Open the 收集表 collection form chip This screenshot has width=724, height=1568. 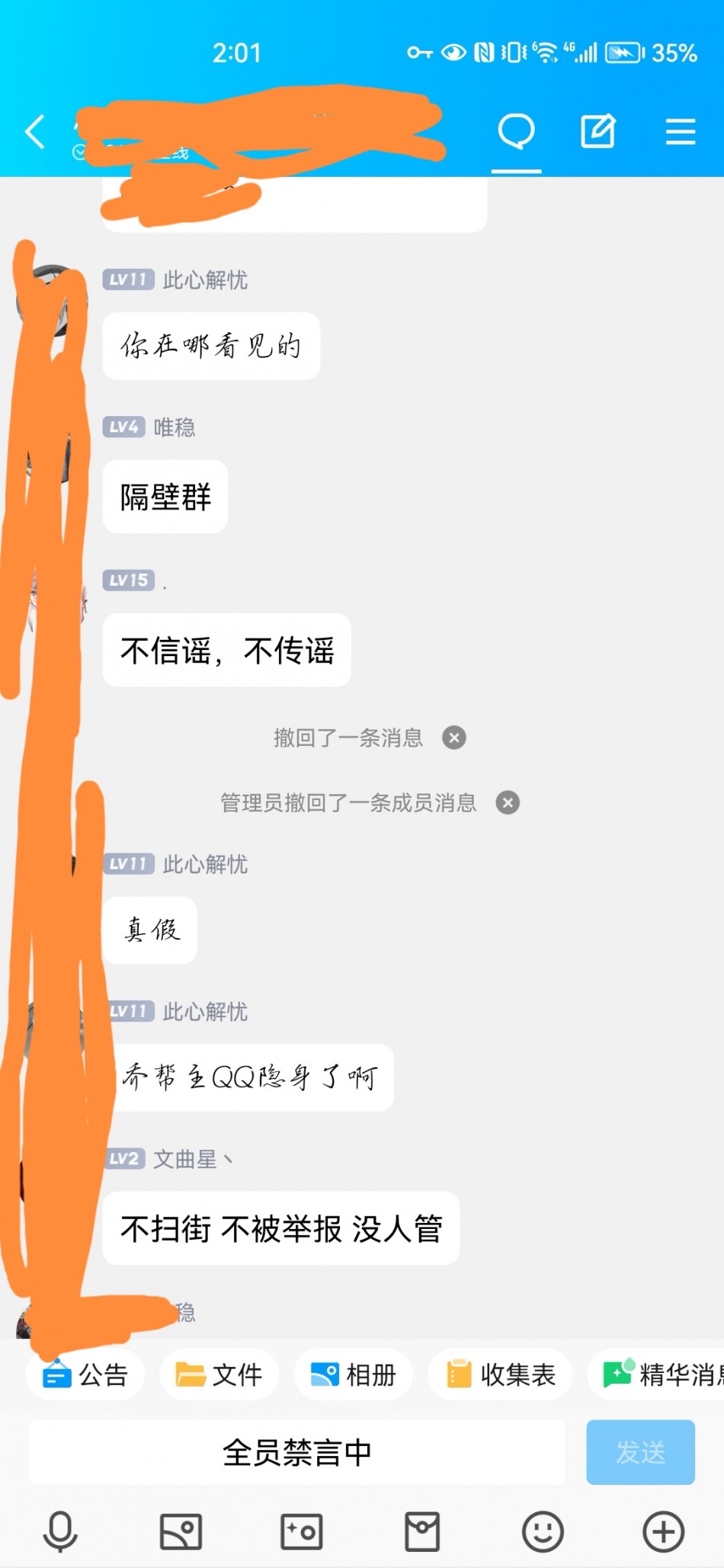[500, 1374]
